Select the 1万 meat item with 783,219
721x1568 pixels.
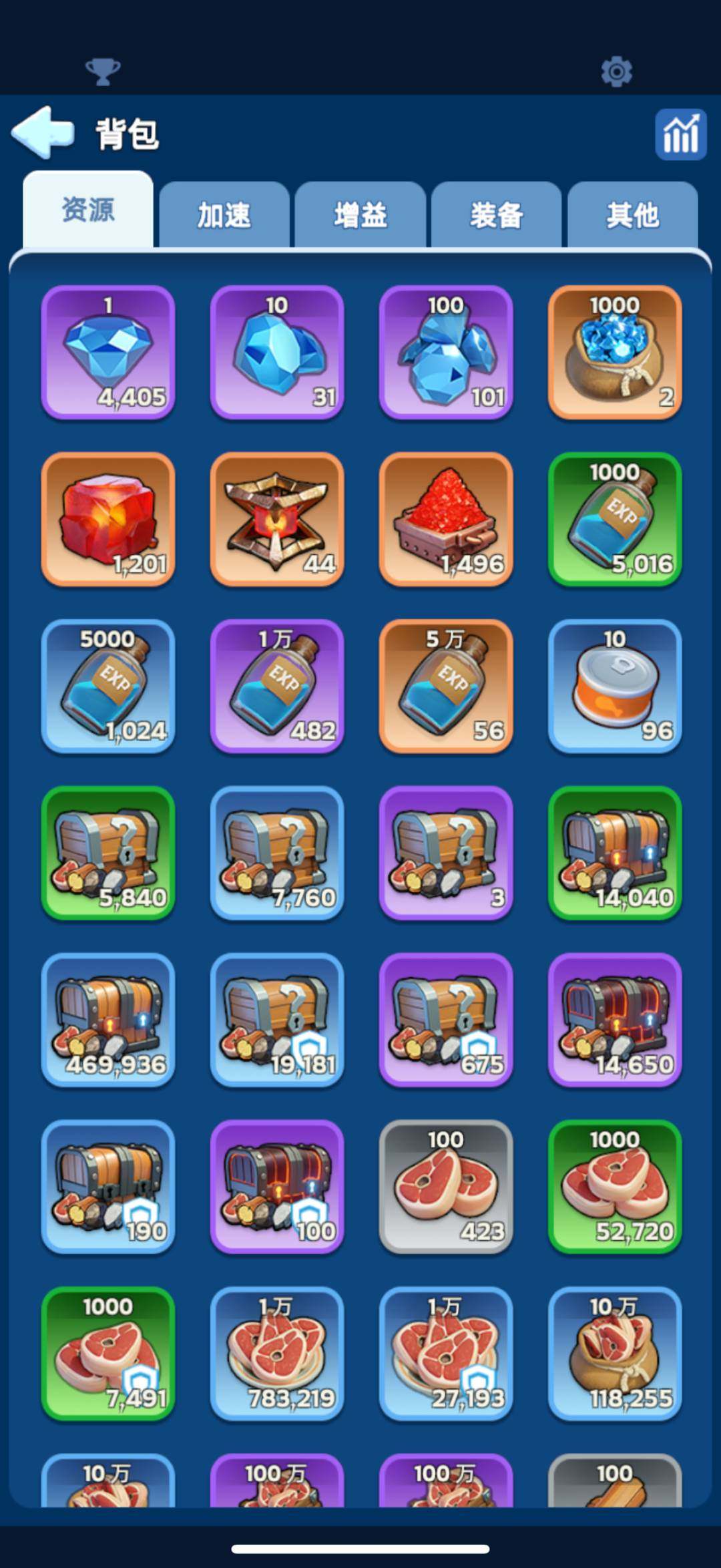pos(277,1354)
